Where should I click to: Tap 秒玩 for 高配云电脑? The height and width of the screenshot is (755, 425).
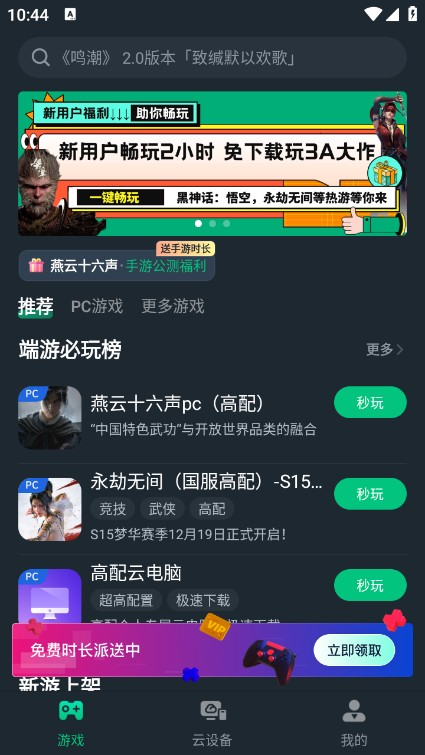point(370,585)
